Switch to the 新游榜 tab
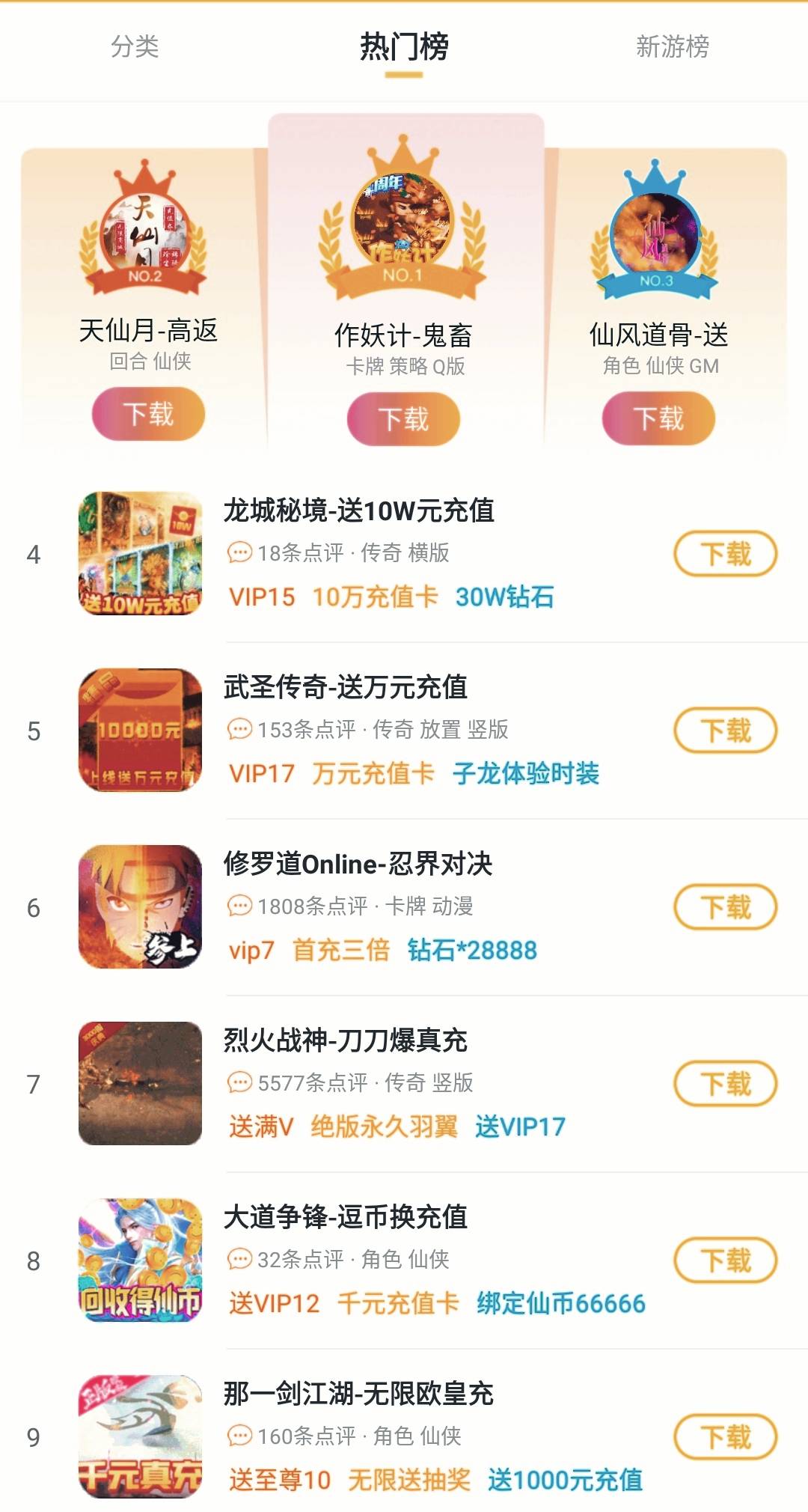 pyautogui.click(x=673, y=46)
